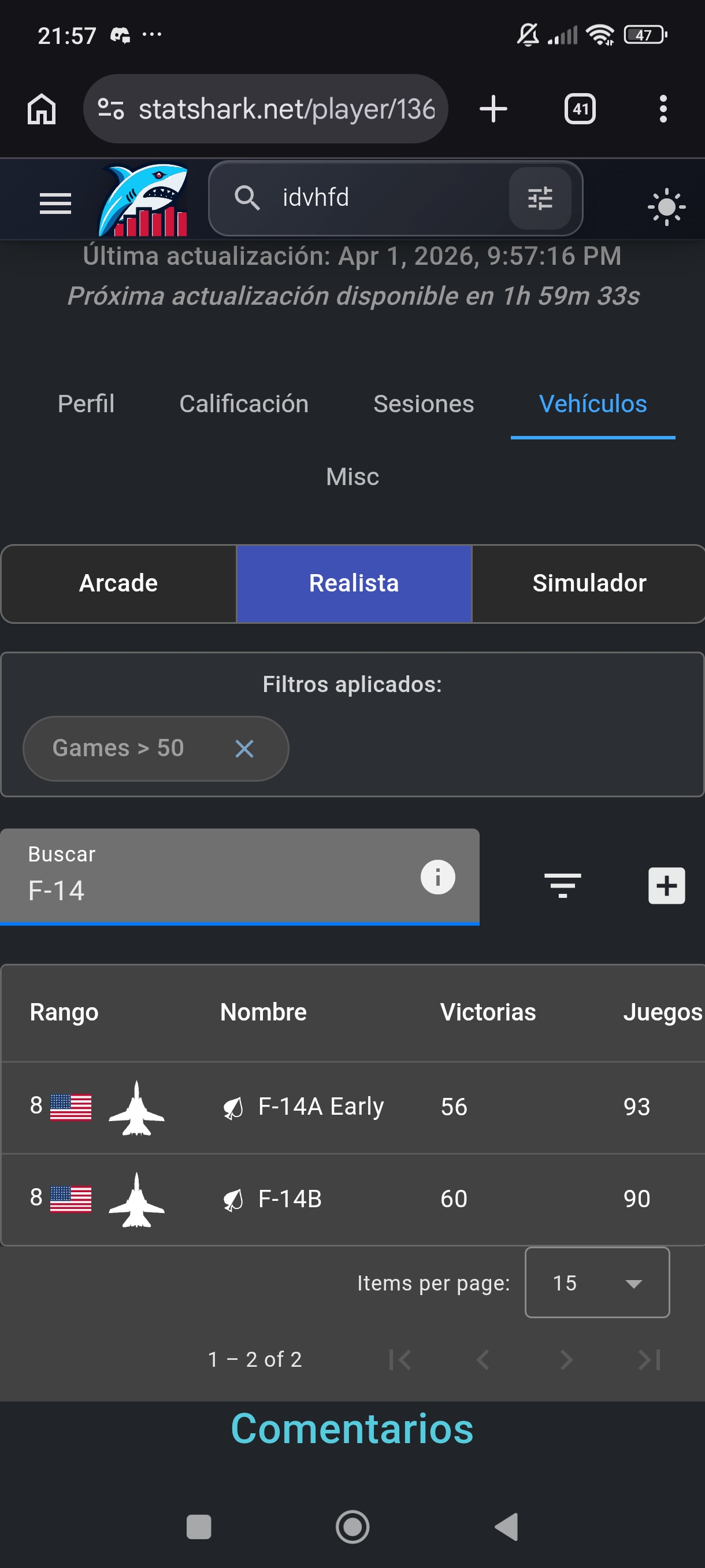The height and width of the screenshot is (1568, 705).
Task: Open the F-14A Early vehicle row
Action: [321, 1107]
